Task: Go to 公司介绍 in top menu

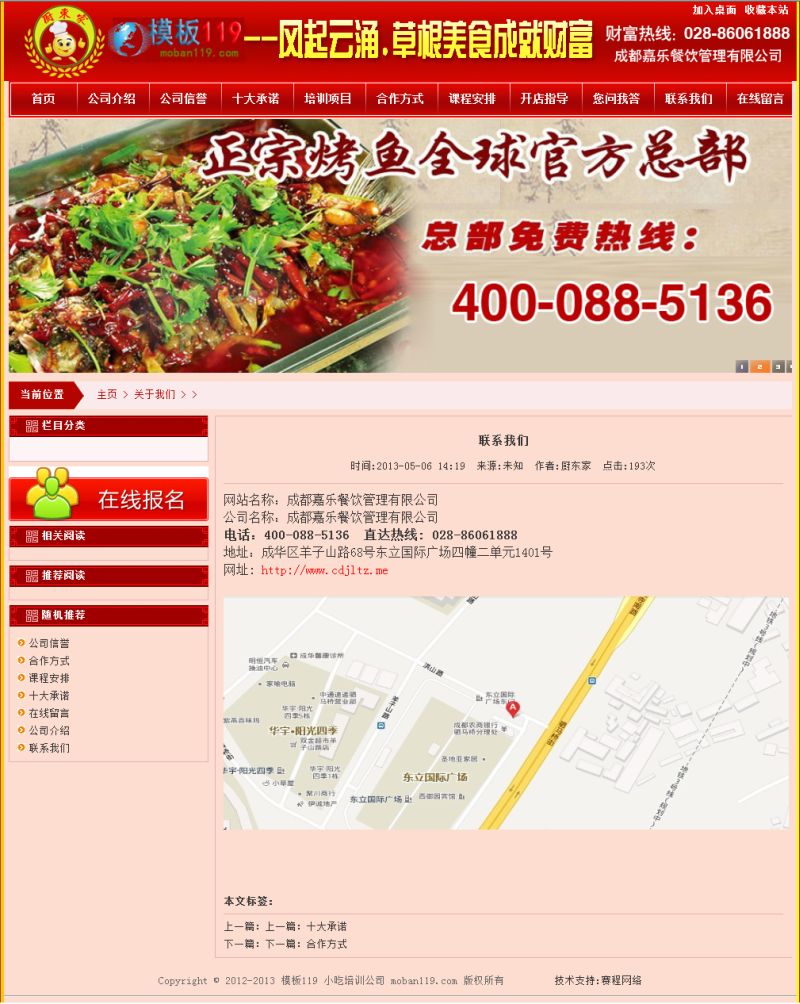Action: pyautogui.click(x=111, y=99)
